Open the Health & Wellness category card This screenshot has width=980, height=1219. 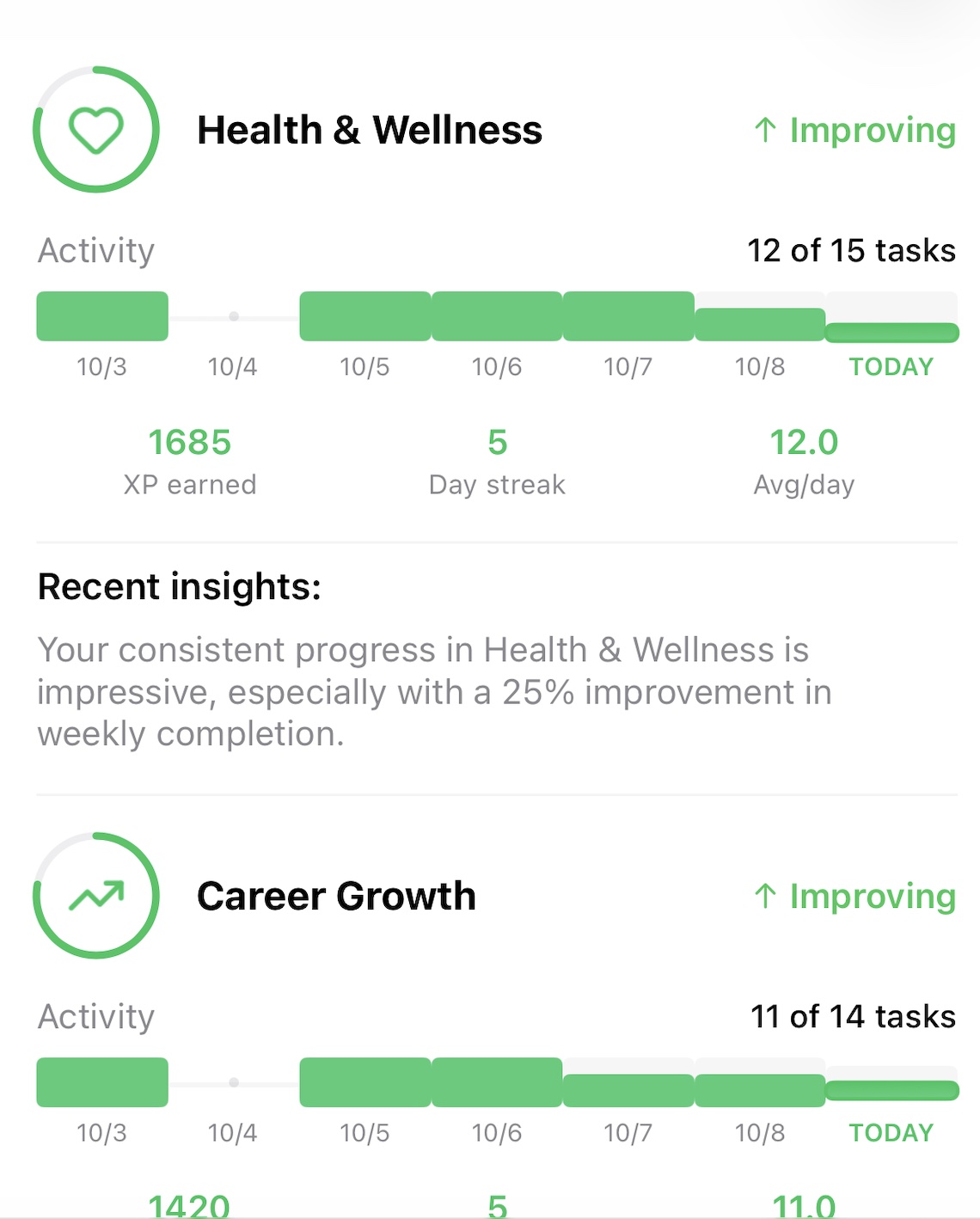pos(370,131)
